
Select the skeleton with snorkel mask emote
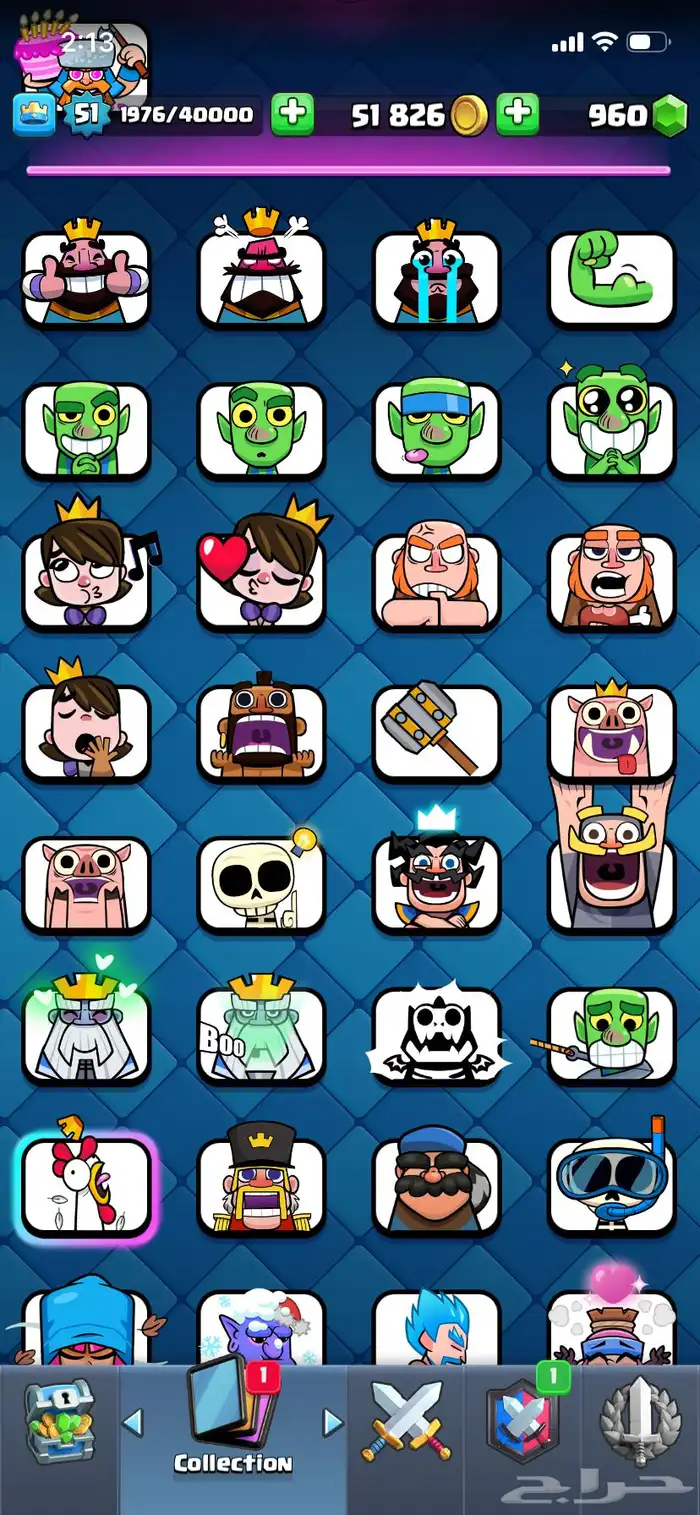click(x=611, y=1186)
